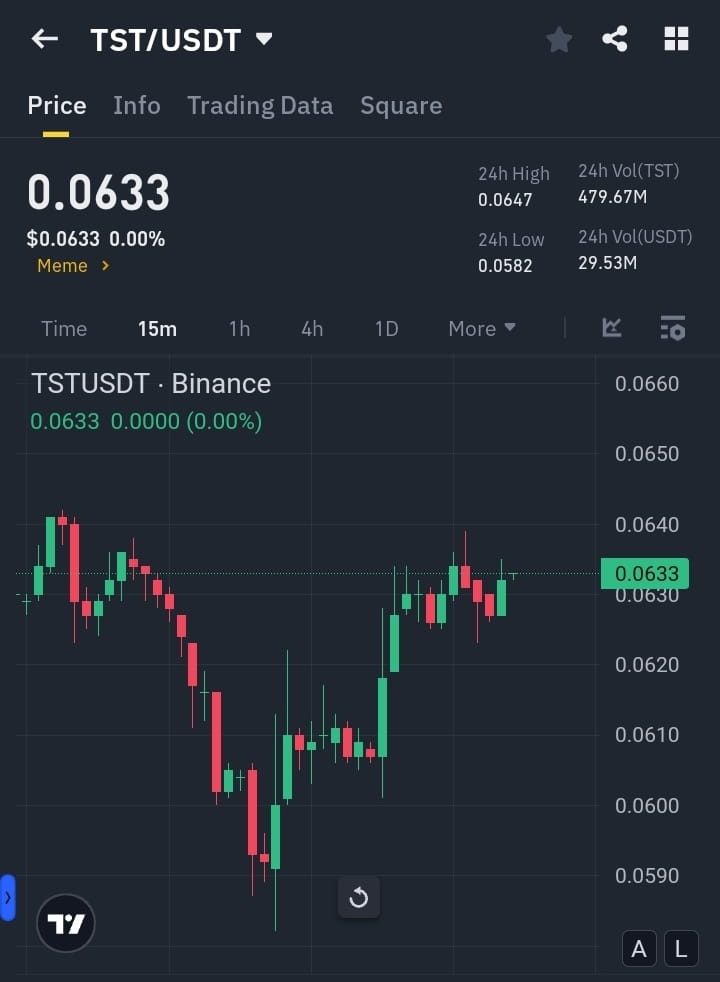Expand the More timeframes dropdown

pos(481,328)
